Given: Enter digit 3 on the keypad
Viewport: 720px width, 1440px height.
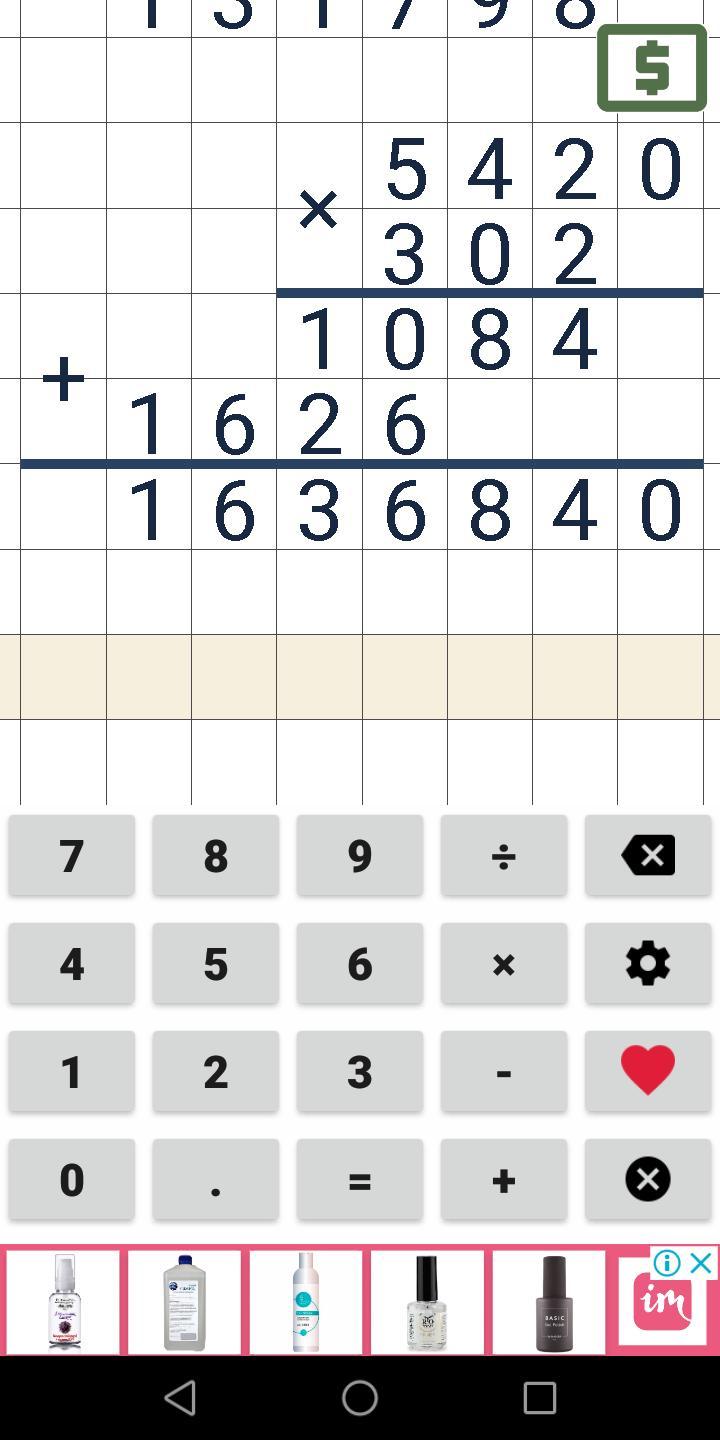Looking at the screenshot, I should pyautogui.click(x=360, y=1071).
